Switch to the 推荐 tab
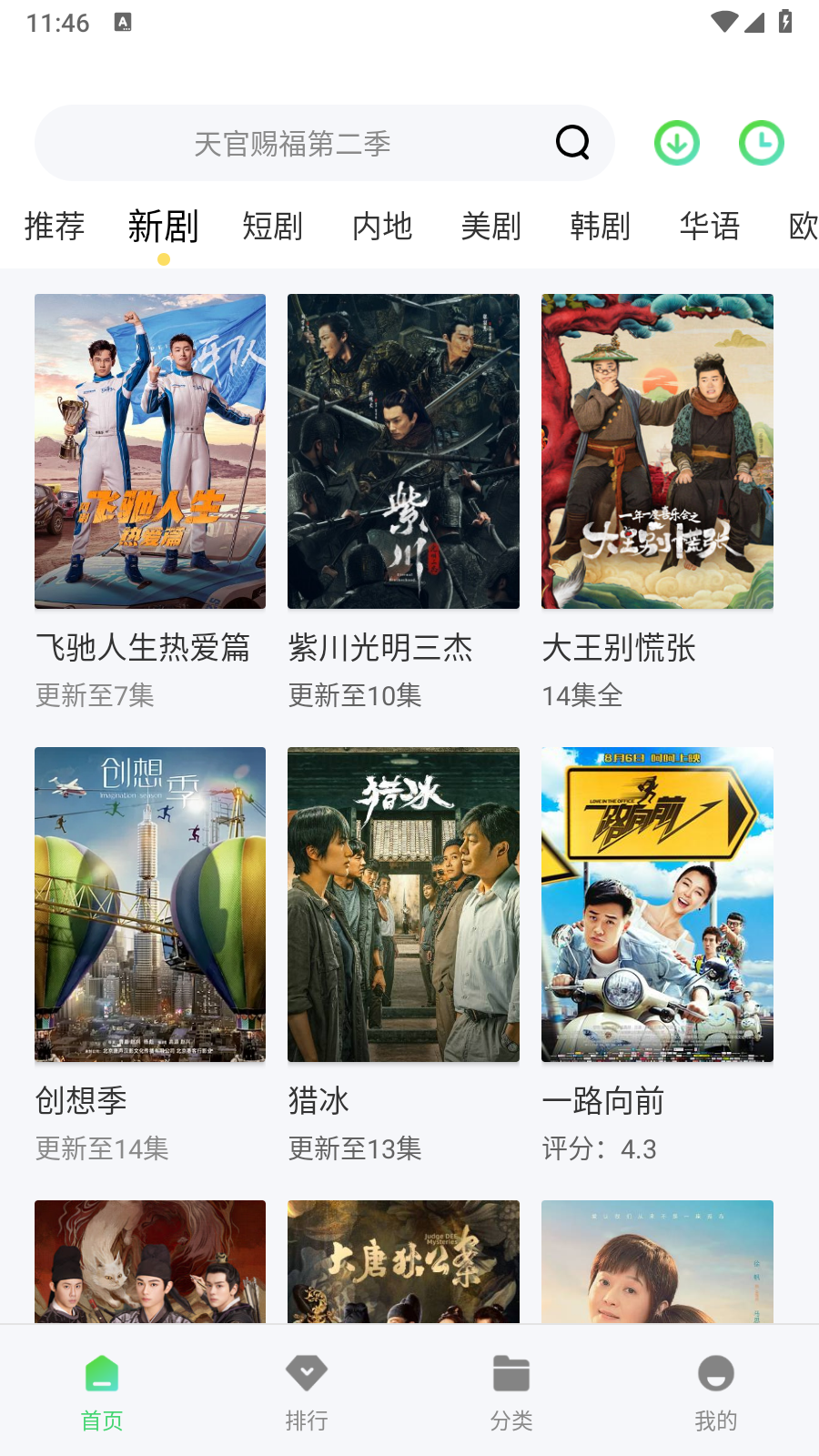 coord(55,226)
